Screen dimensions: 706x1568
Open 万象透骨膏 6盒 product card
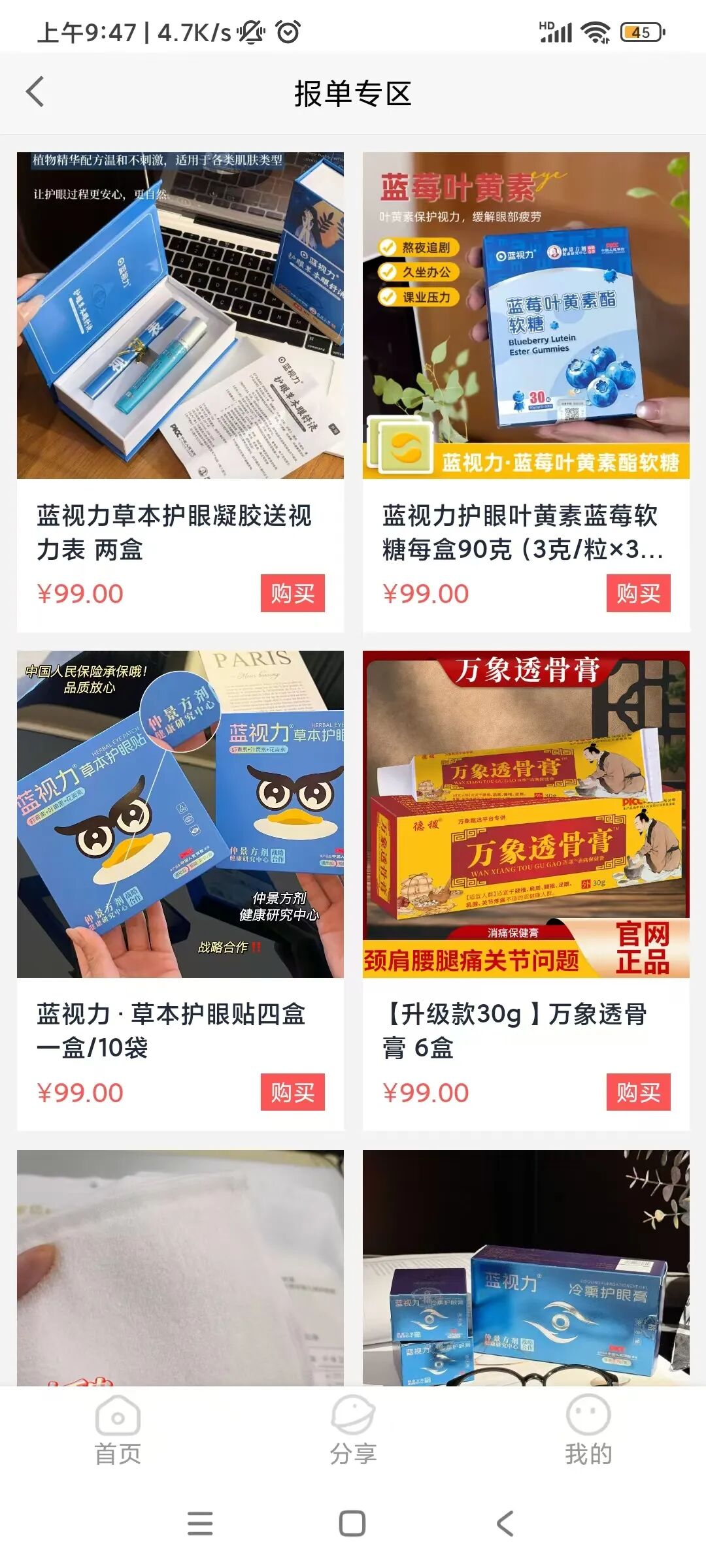(526, 814)
